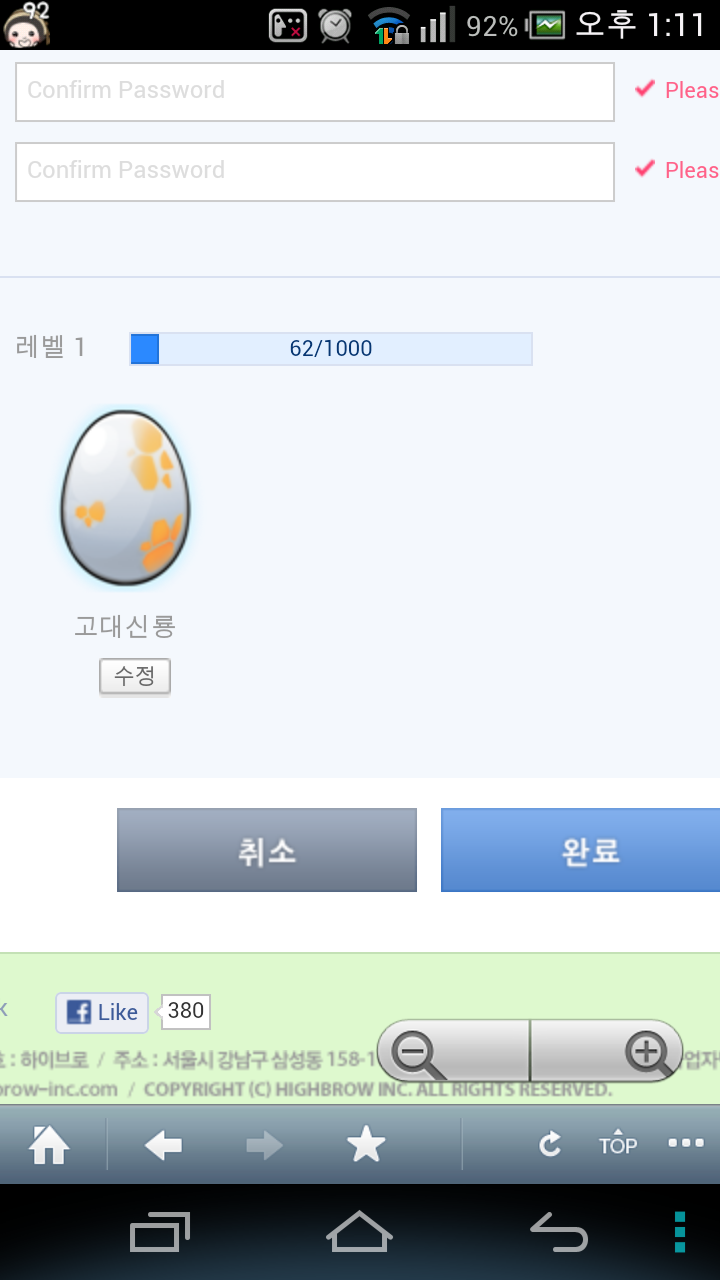
Task: Reload the page
Action: pos(549,1145)
